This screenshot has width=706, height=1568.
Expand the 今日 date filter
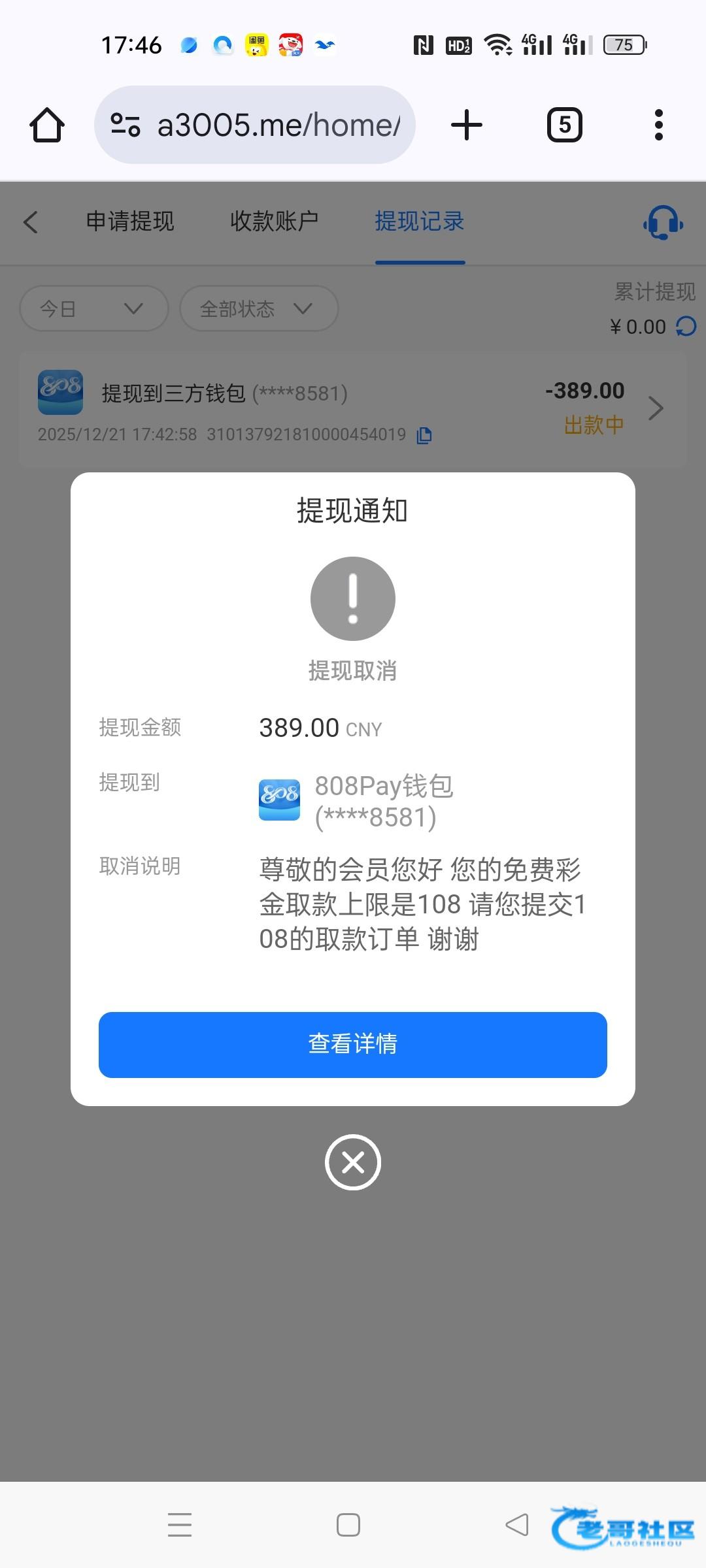pyautogui.click(x=93, y=308)
